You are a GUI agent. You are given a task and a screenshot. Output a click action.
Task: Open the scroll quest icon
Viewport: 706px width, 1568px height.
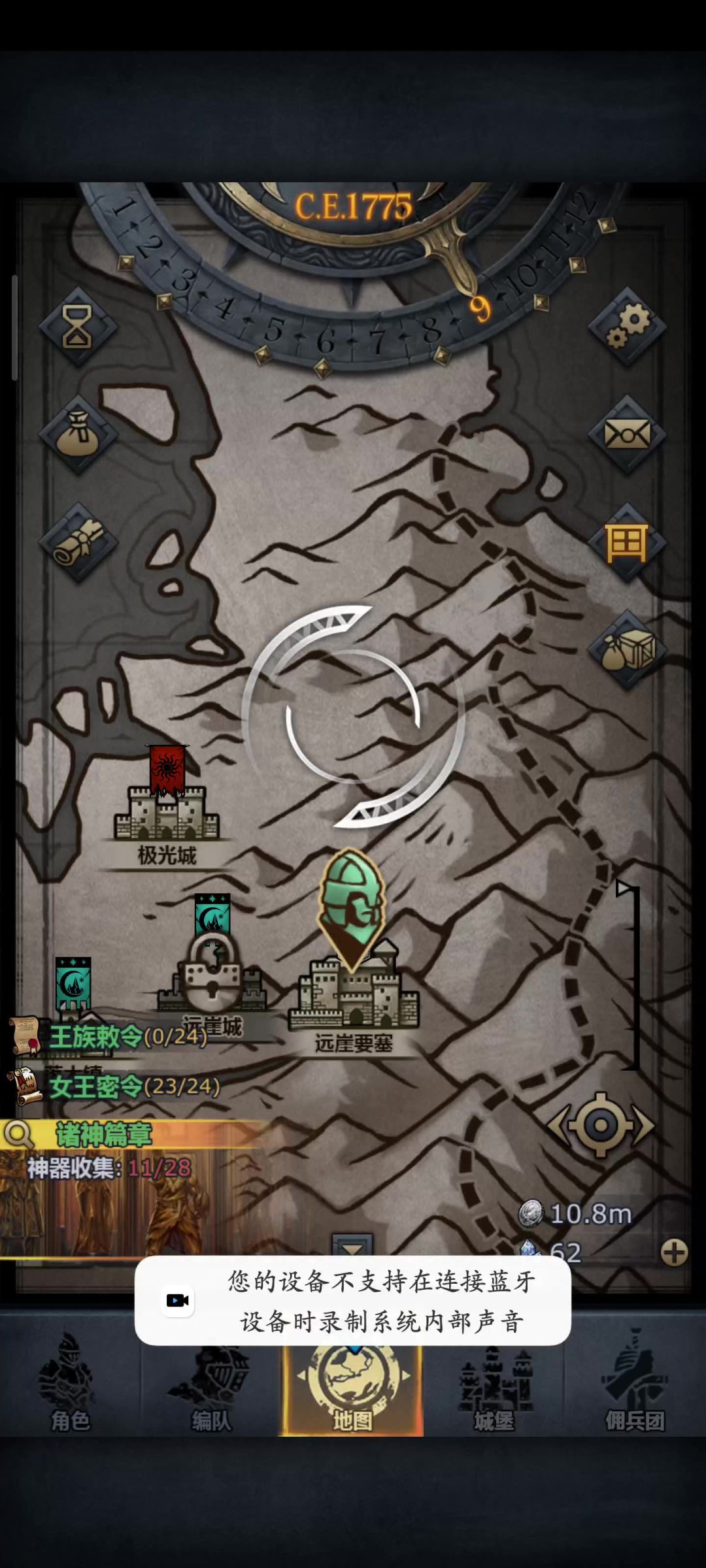click(78, 542)
